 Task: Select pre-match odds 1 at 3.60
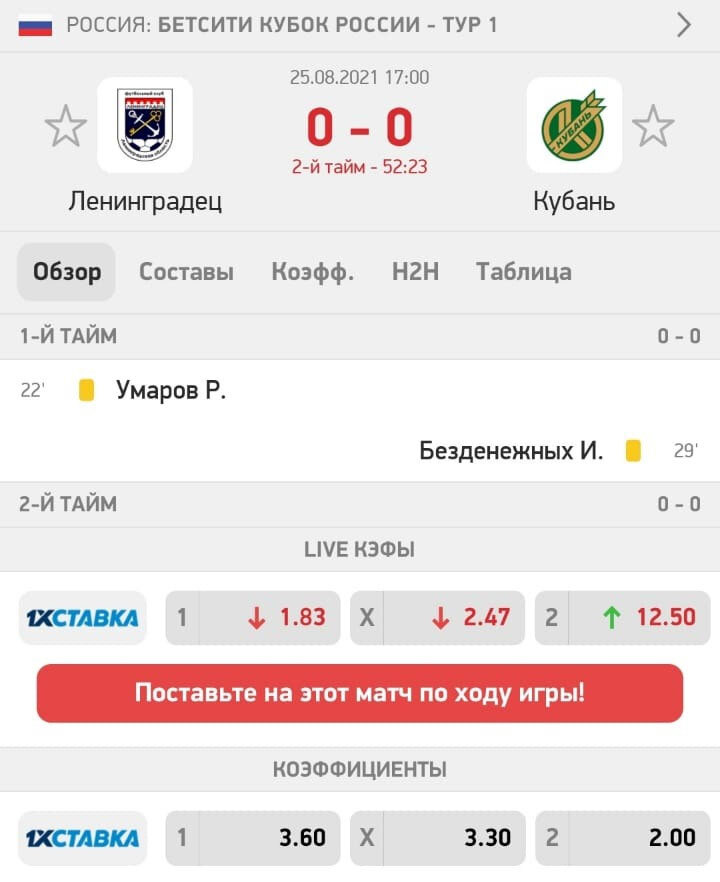pos(252,837)
